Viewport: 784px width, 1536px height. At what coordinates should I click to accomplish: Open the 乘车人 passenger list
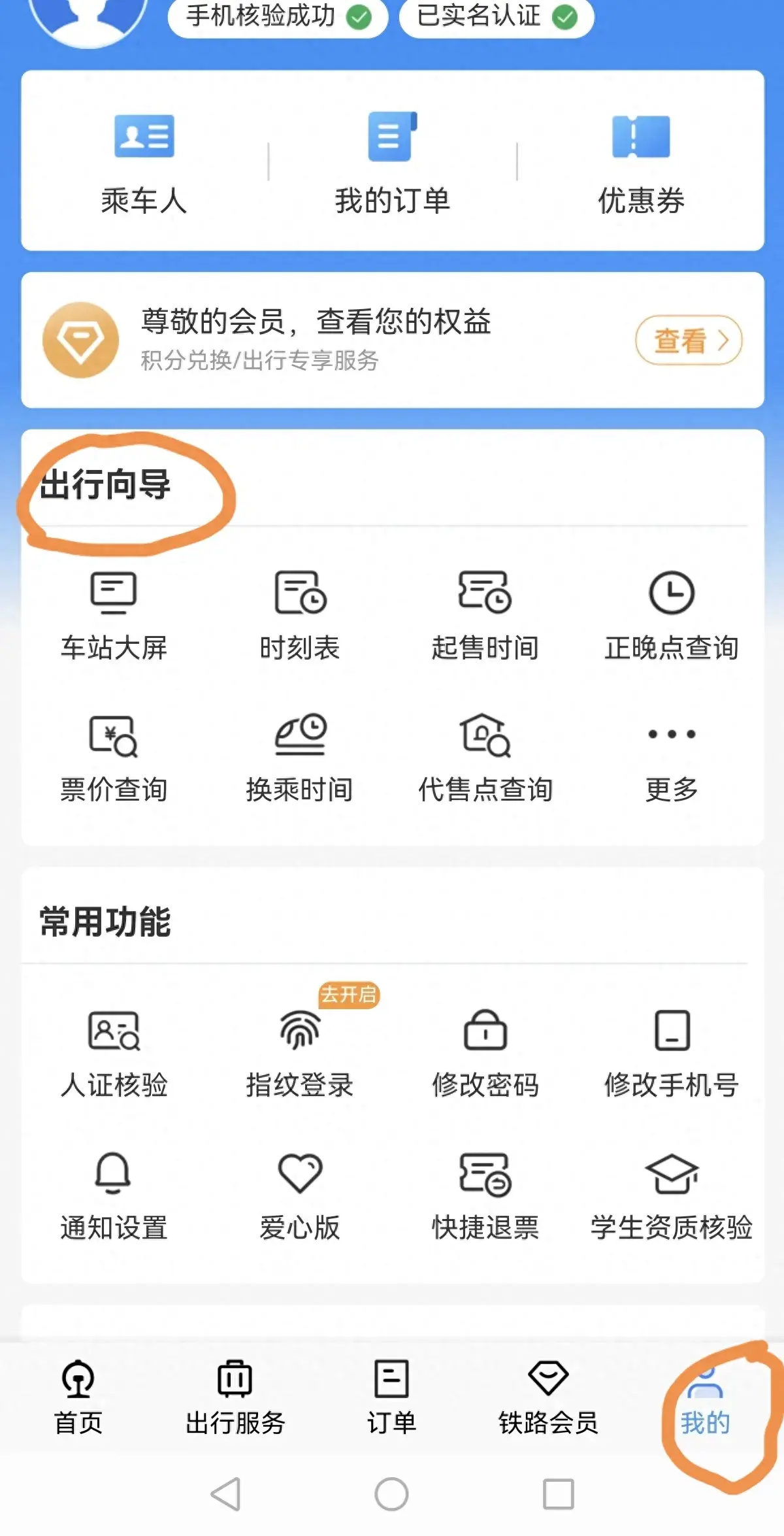(144, 163)
